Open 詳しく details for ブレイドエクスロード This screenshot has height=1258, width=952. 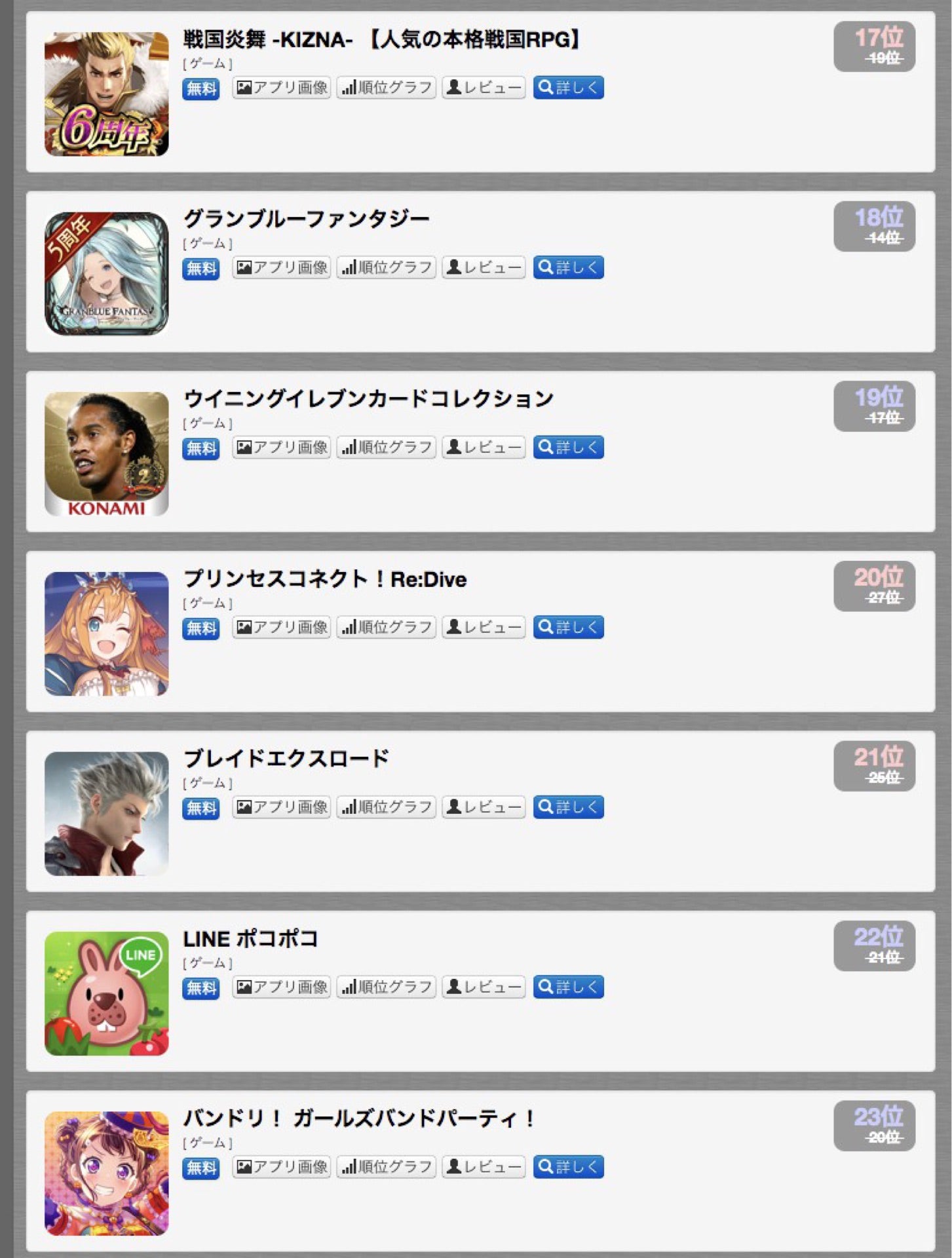pyautogui.click(x=568, y=807)
